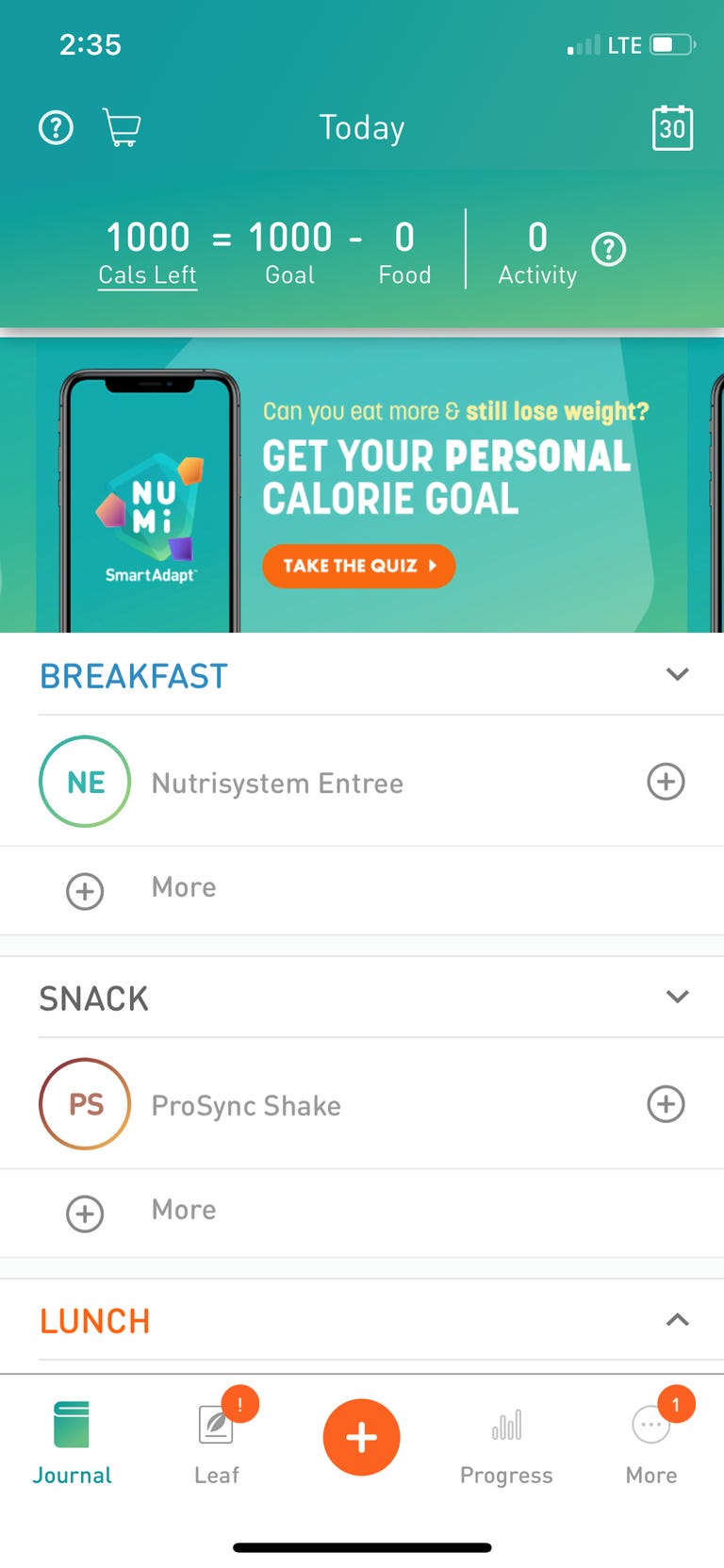
Task: Collapse the Snack section
Action: [677, 998]
